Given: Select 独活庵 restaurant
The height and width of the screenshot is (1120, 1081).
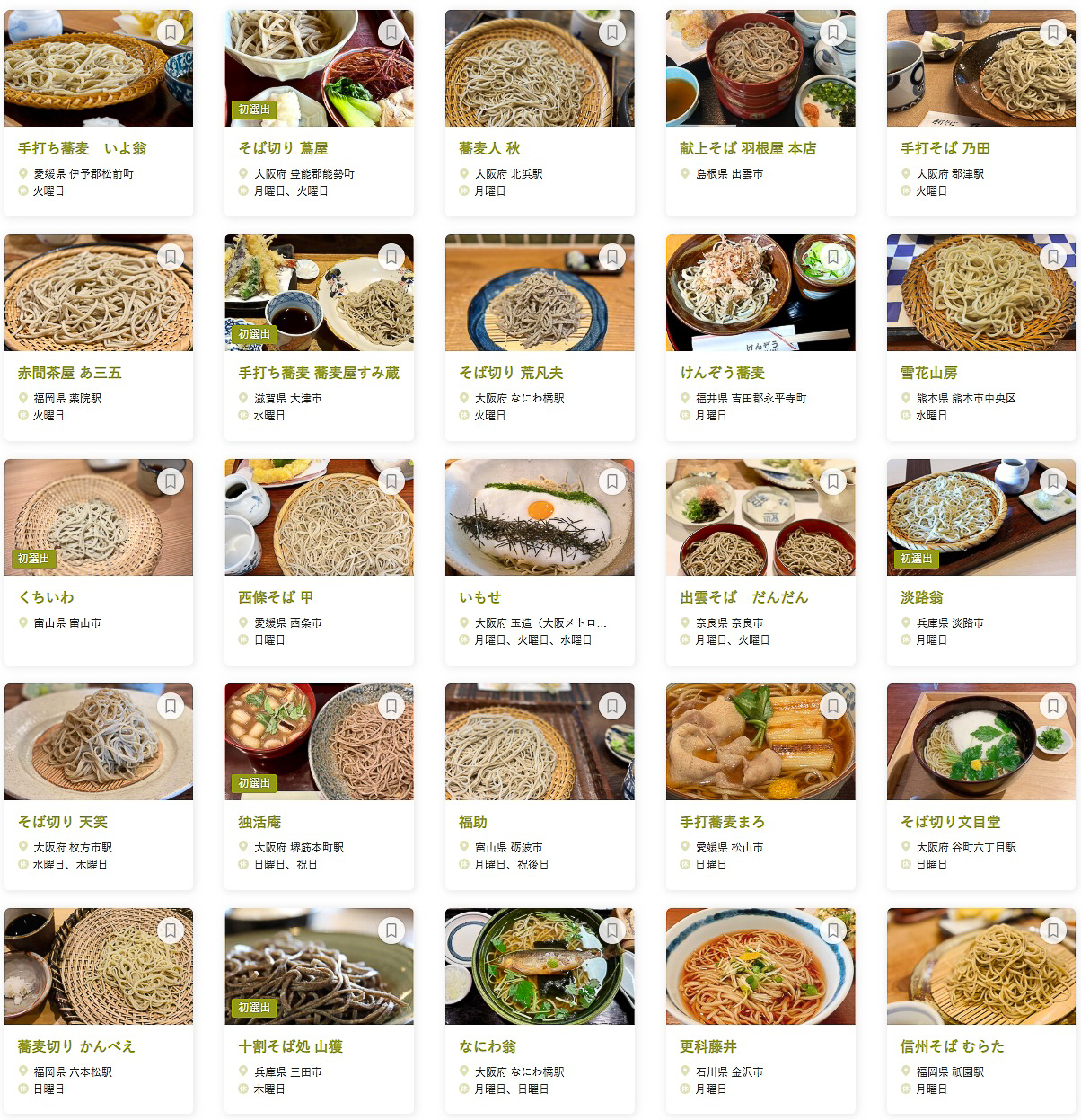Looking at the screenshot, I should (x=260, y=822).
